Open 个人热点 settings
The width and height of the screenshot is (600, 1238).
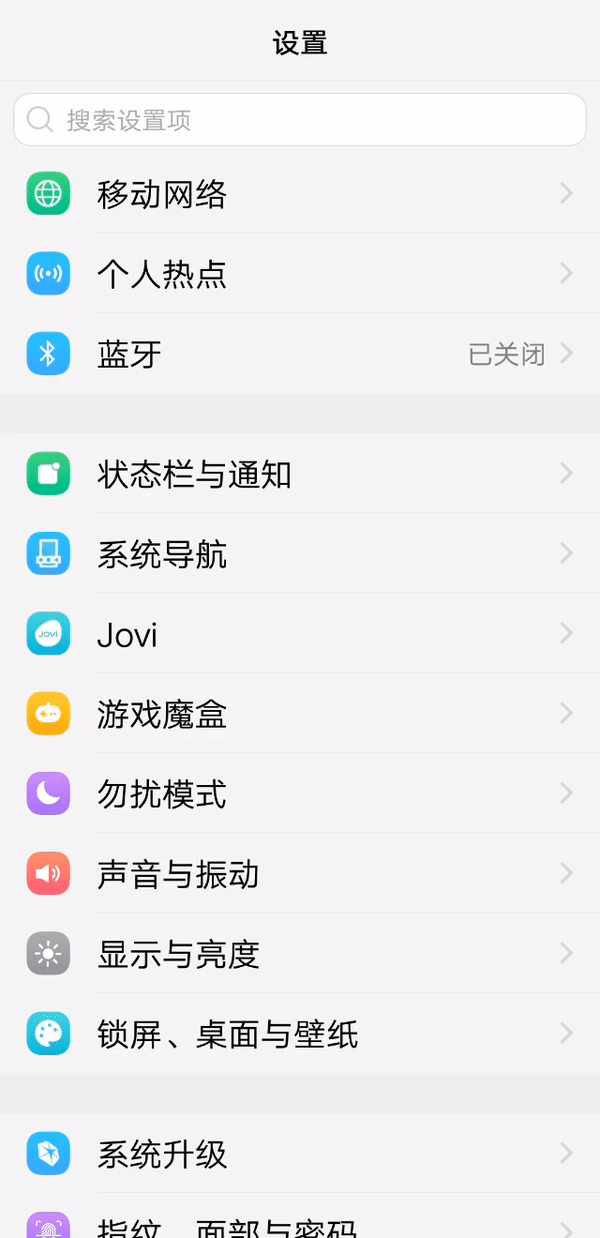300,273
